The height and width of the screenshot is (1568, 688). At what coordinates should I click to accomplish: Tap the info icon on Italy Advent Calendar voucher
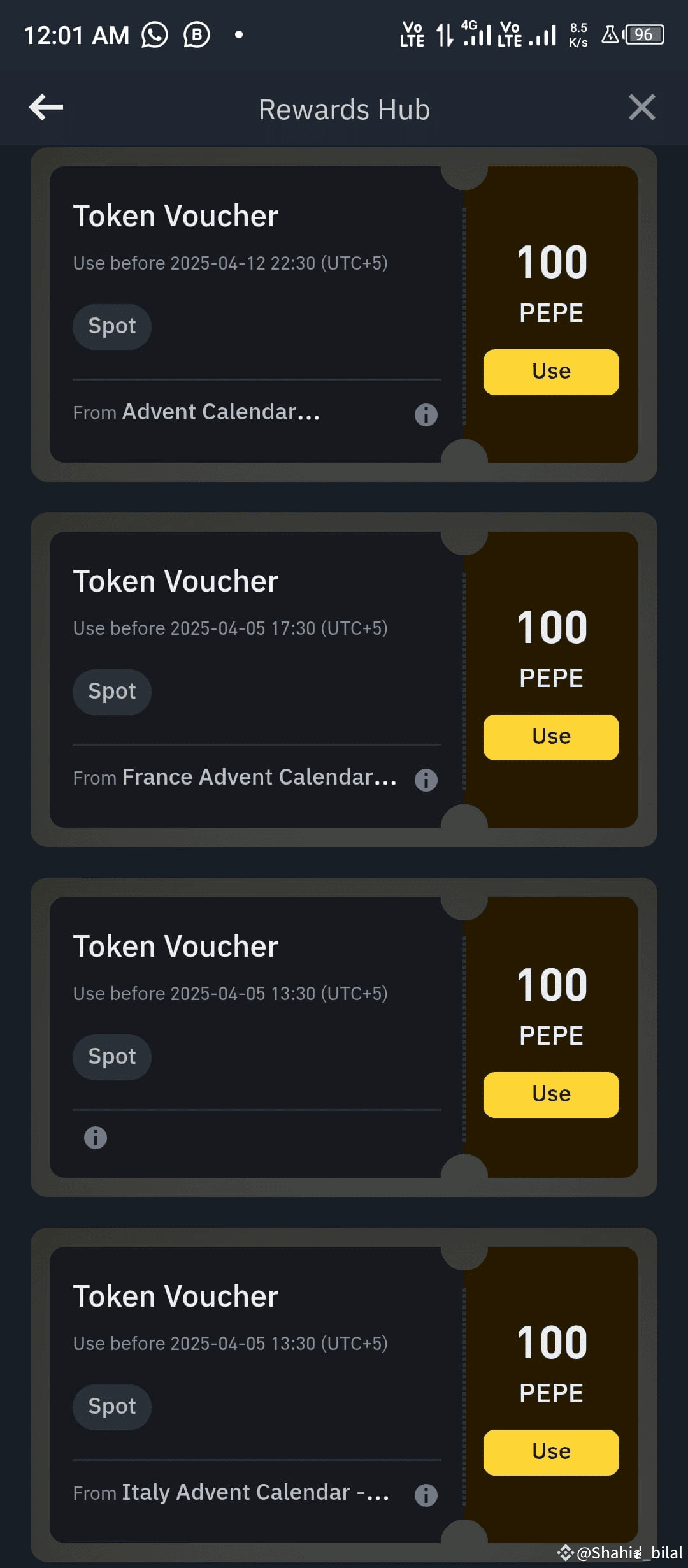[x=426, y=1493]
